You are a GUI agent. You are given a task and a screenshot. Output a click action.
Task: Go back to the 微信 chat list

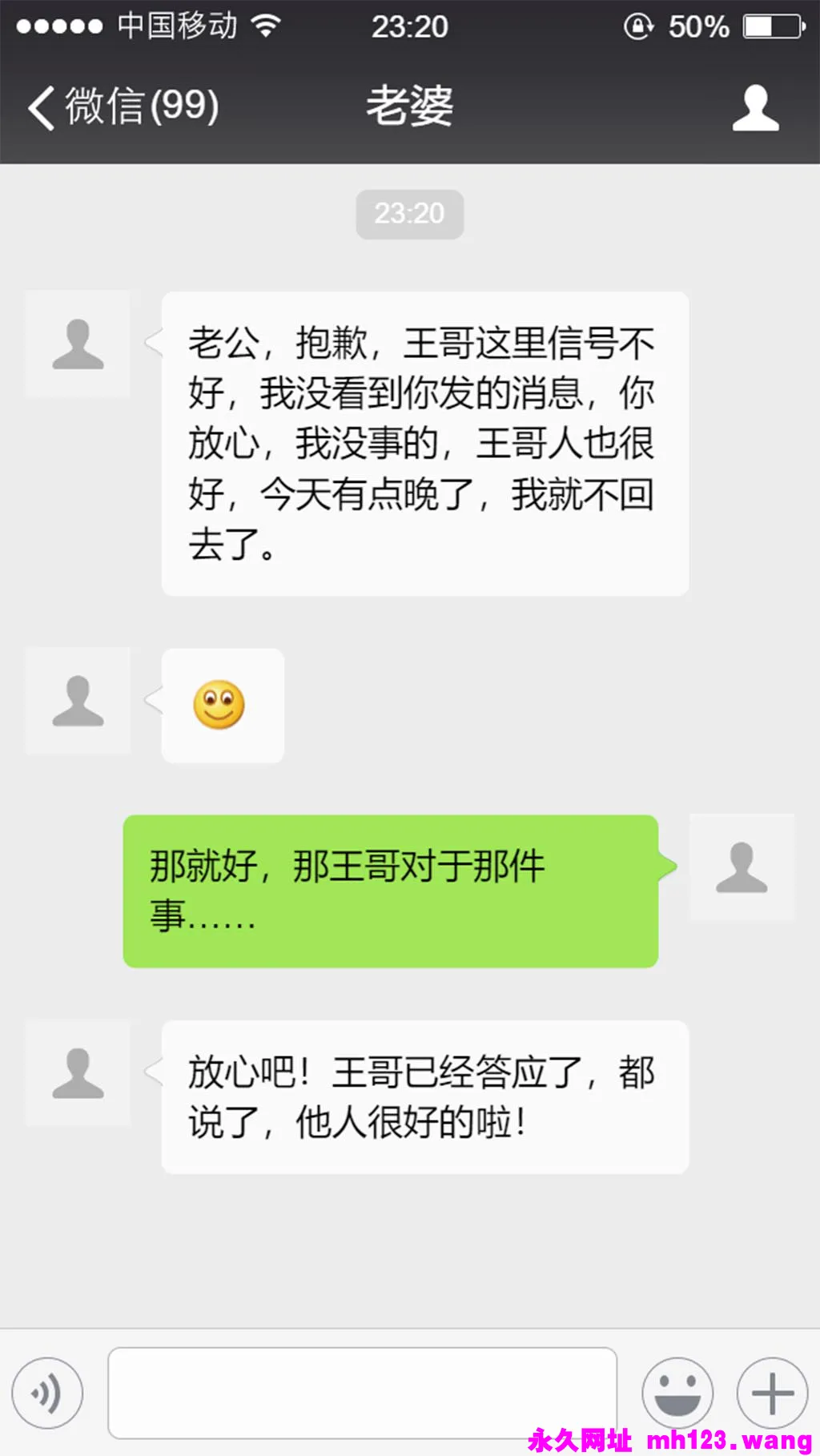pyautogui.click(x=120, y=107)
